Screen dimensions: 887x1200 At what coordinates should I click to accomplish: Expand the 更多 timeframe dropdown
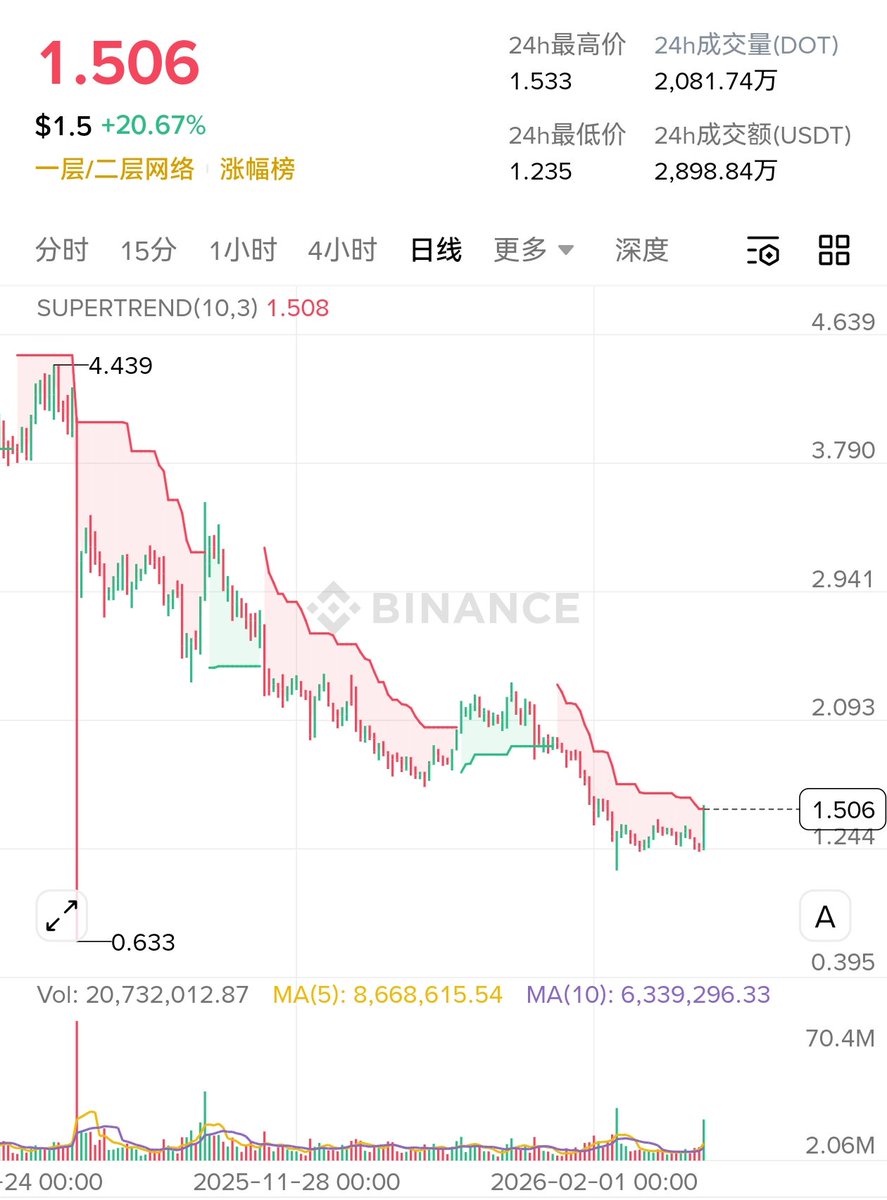(x=534, y=250)
